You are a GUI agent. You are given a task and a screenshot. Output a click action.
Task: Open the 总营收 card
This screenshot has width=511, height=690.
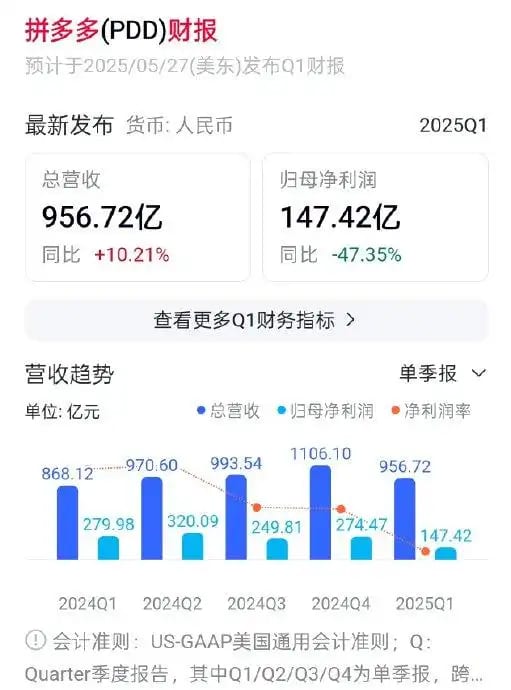point(138,217)
